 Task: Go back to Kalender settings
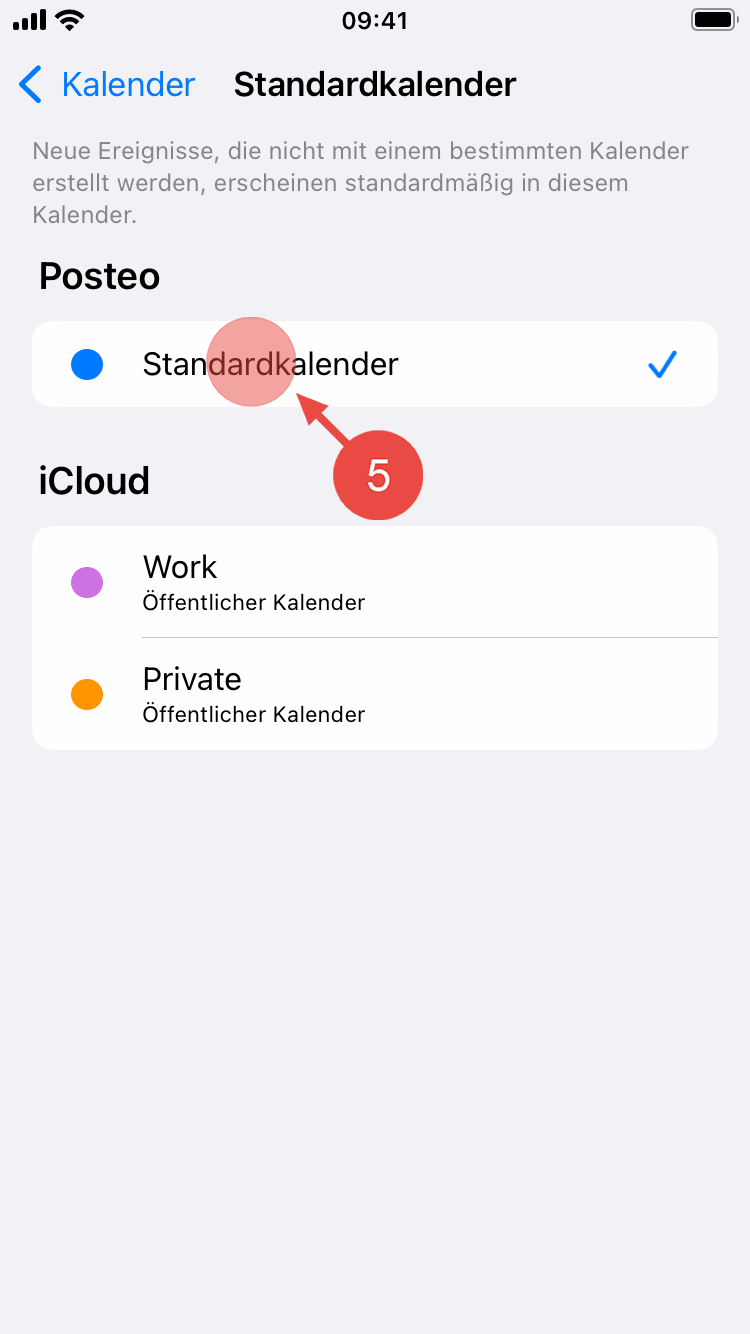[107, 85]
